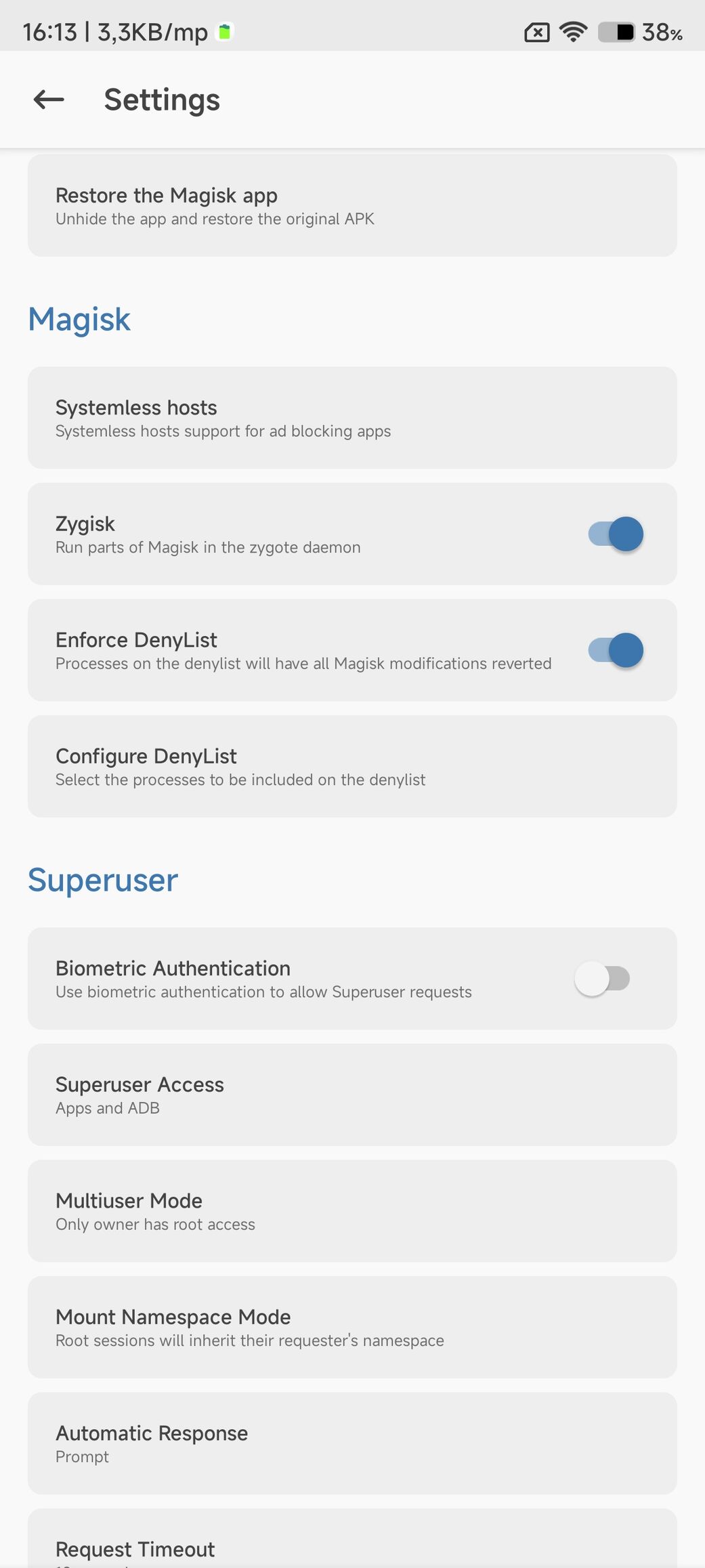Open Request Timeout setting

click(x=352, y=1539)
